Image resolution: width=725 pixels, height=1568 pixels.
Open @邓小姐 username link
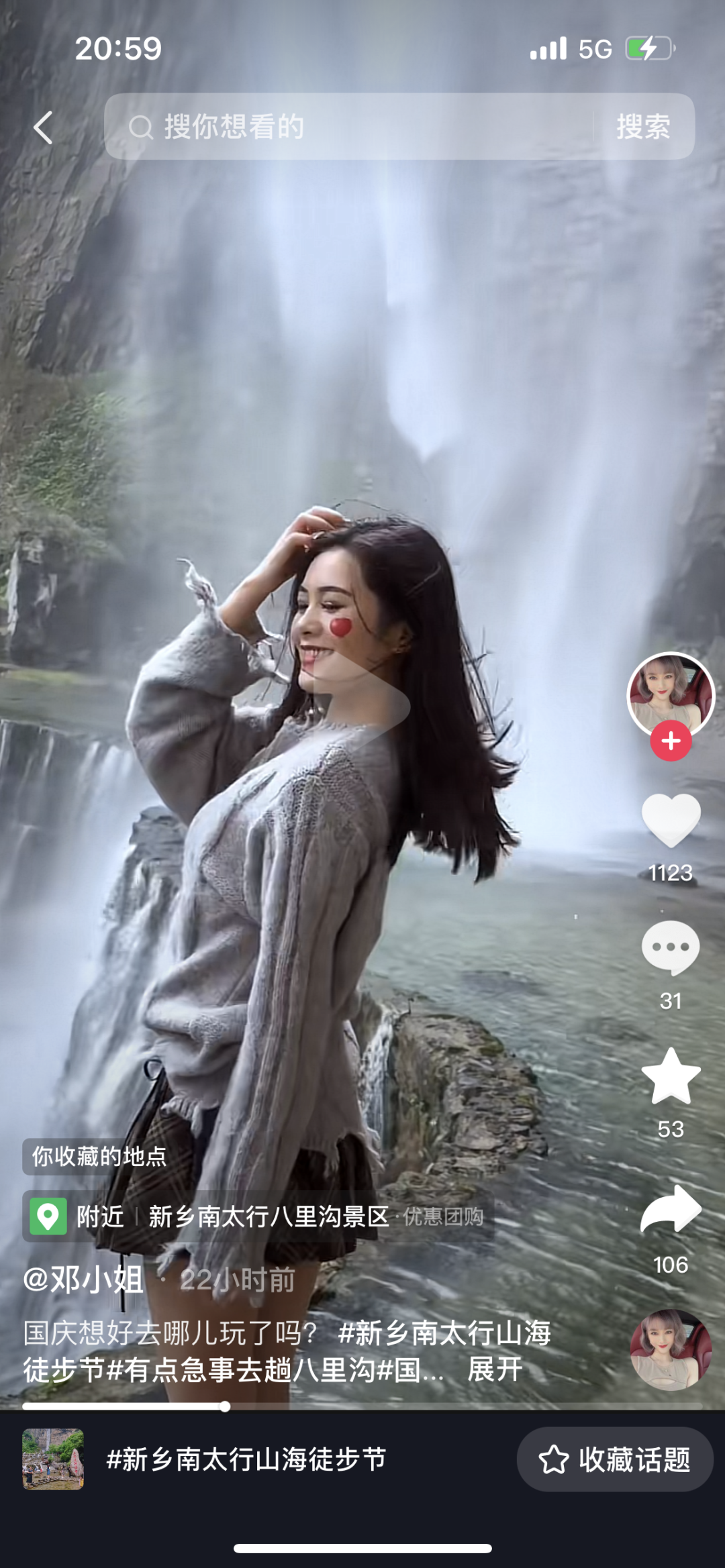[84, 1279]
